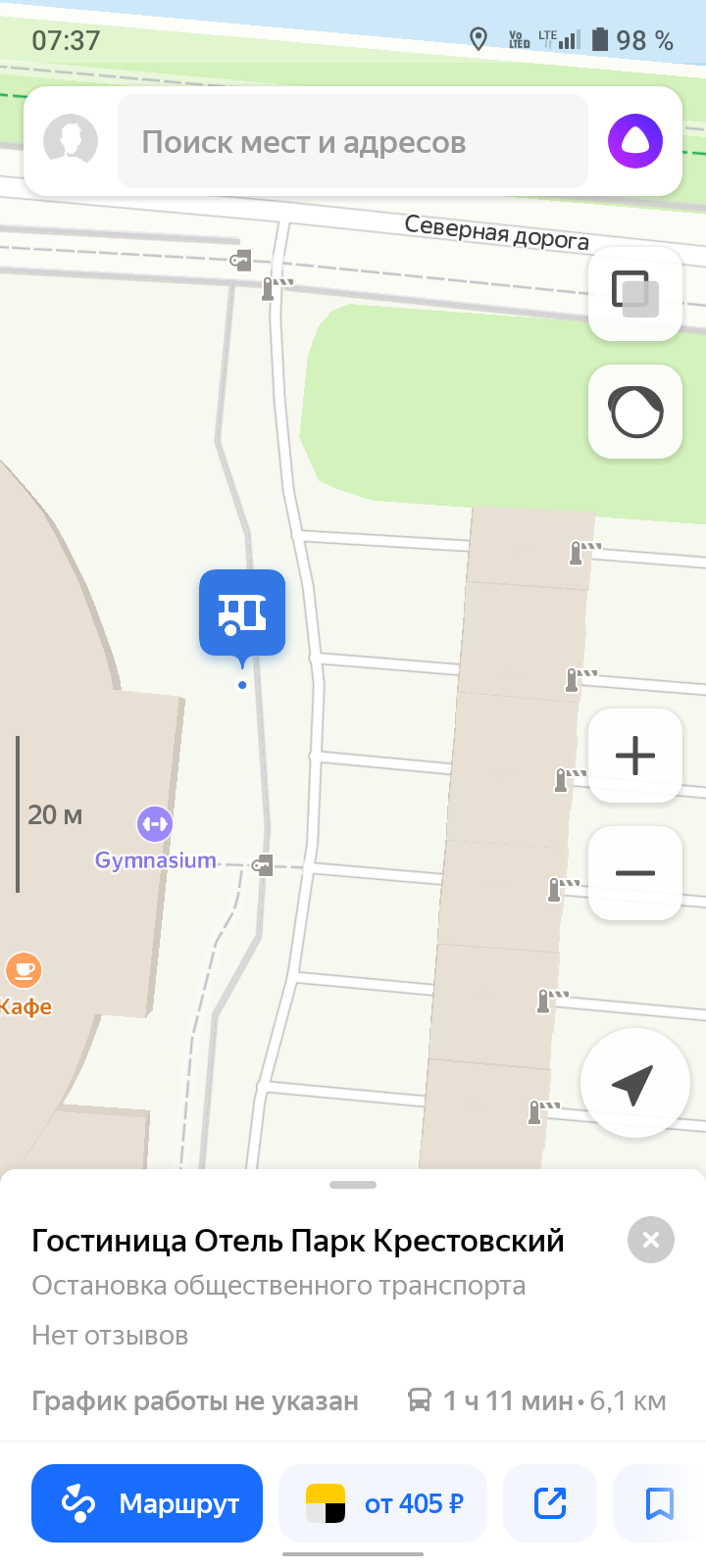Viewport: 706px width, 1568px height.
Task: Share this public transport stop
Action: (550, 1503)
